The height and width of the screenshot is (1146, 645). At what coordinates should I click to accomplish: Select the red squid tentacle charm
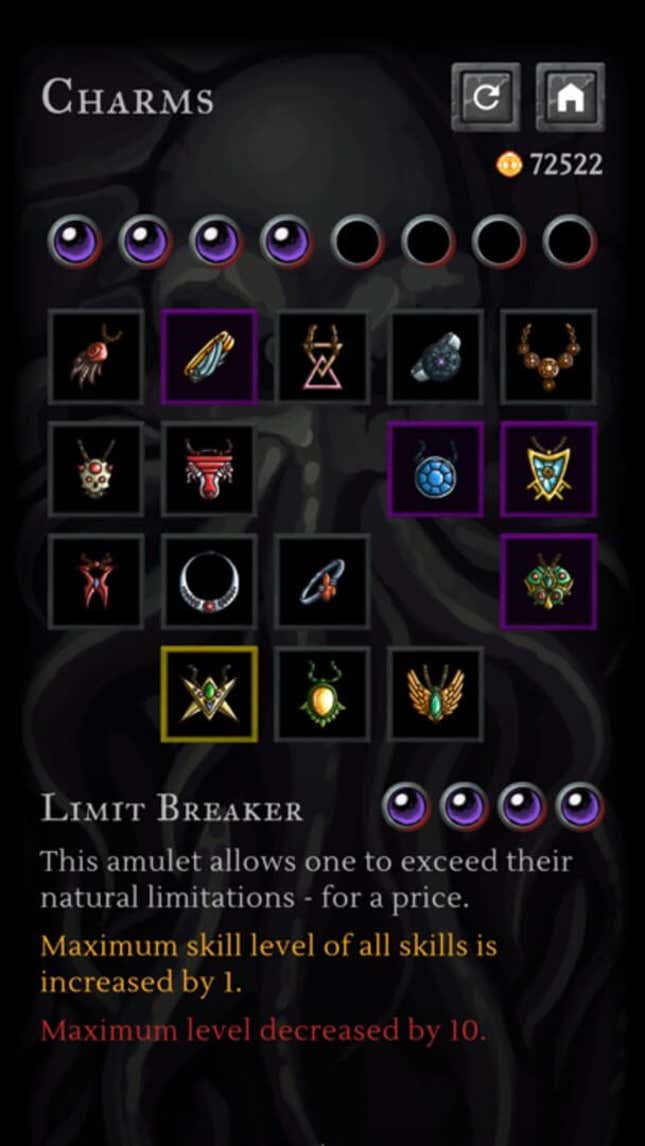point(96,357)
